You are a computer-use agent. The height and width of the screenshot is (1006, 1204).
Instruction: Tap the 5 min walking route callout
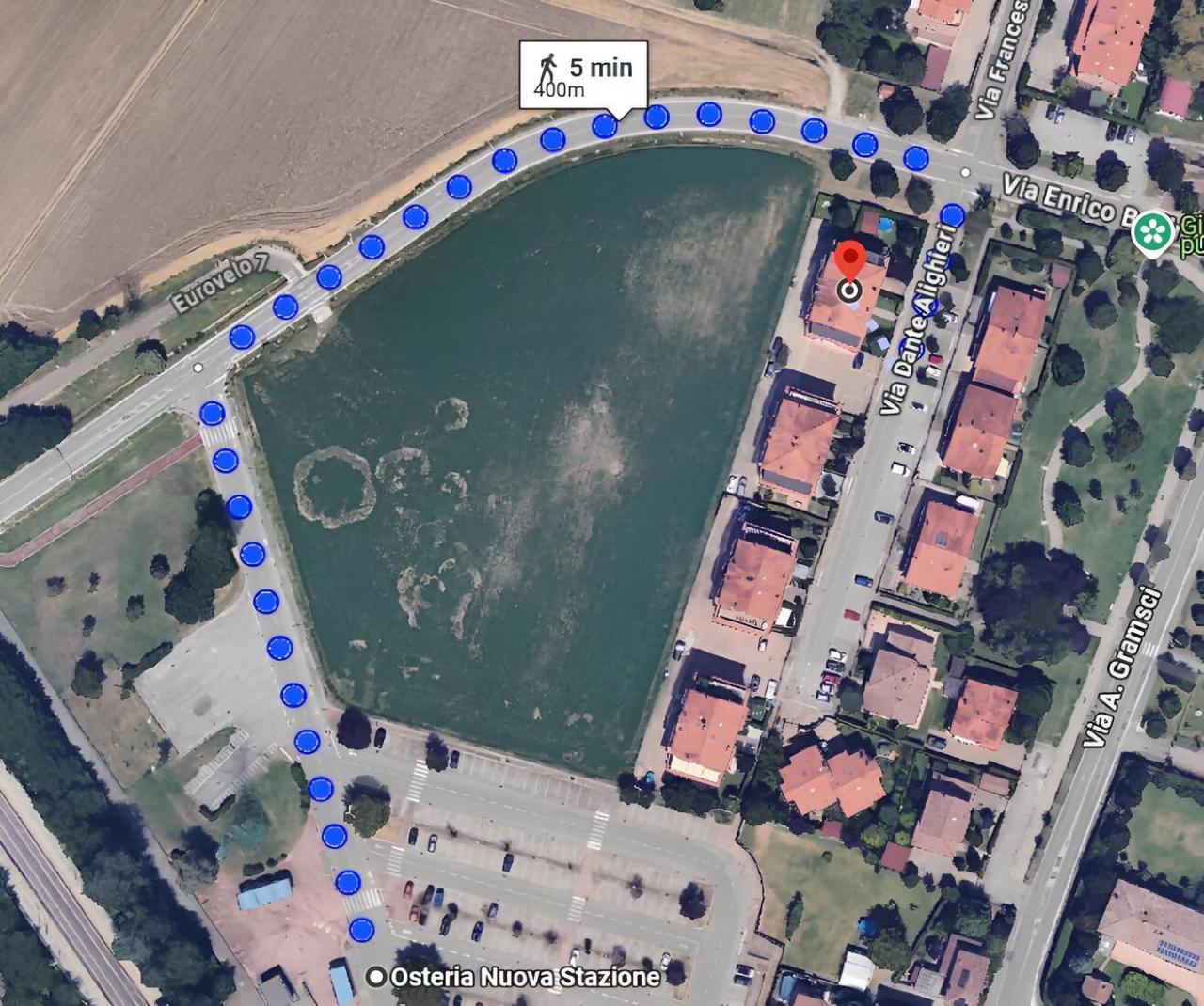583,73
